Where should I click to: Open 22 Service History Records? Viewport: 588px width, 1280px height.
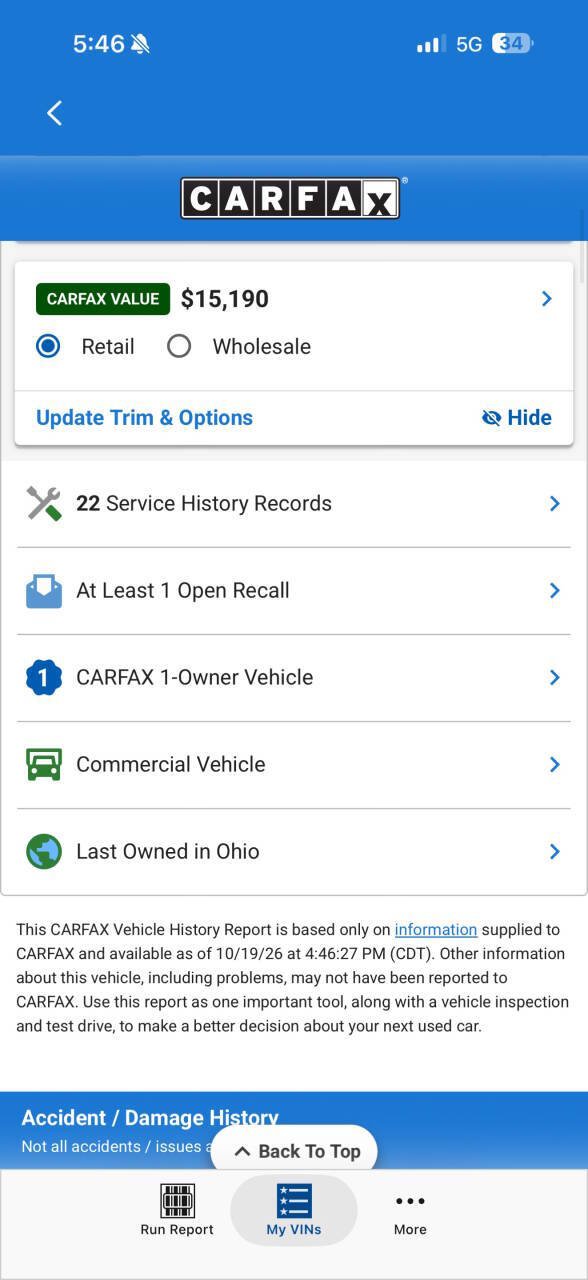point(294,504)
